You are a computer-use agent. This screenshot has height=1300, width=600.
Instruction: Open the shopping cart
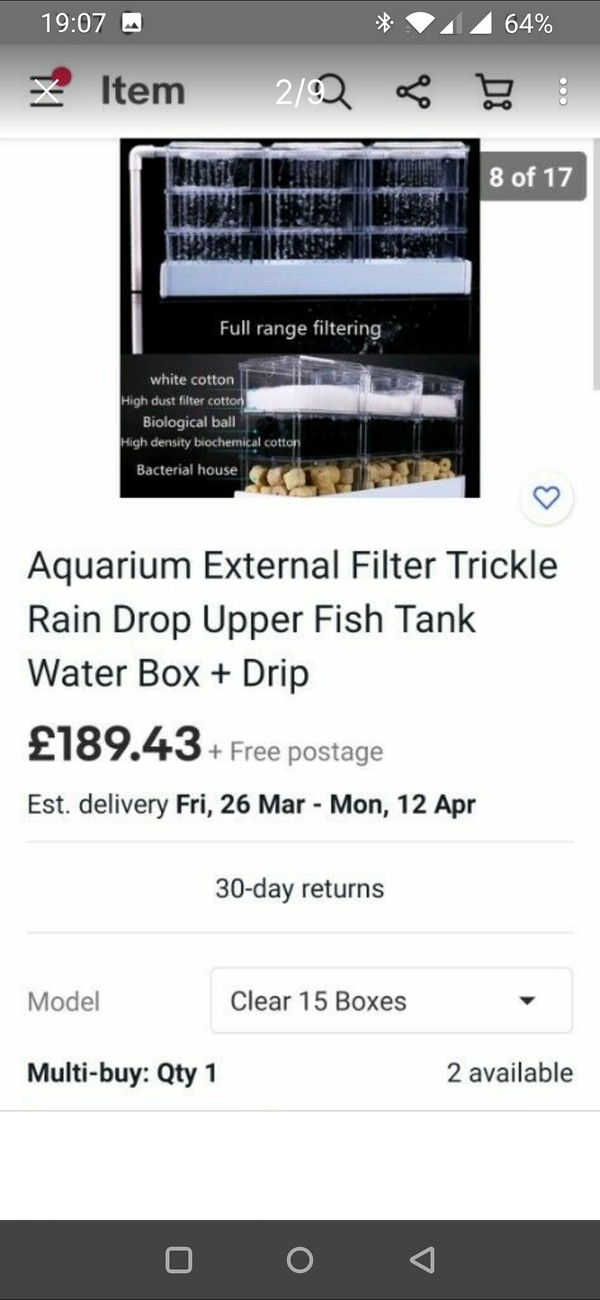pyautogui.click(x=491, y=92)
